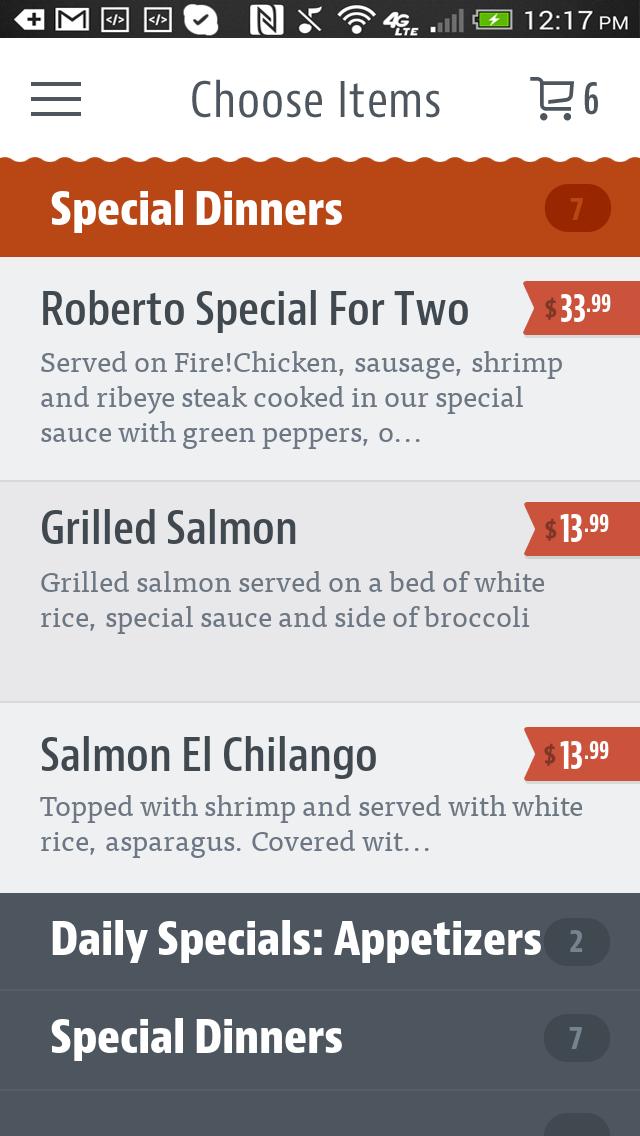
Task: Expand Daily Specials: Appetizers category
Action: click(320, 941)
